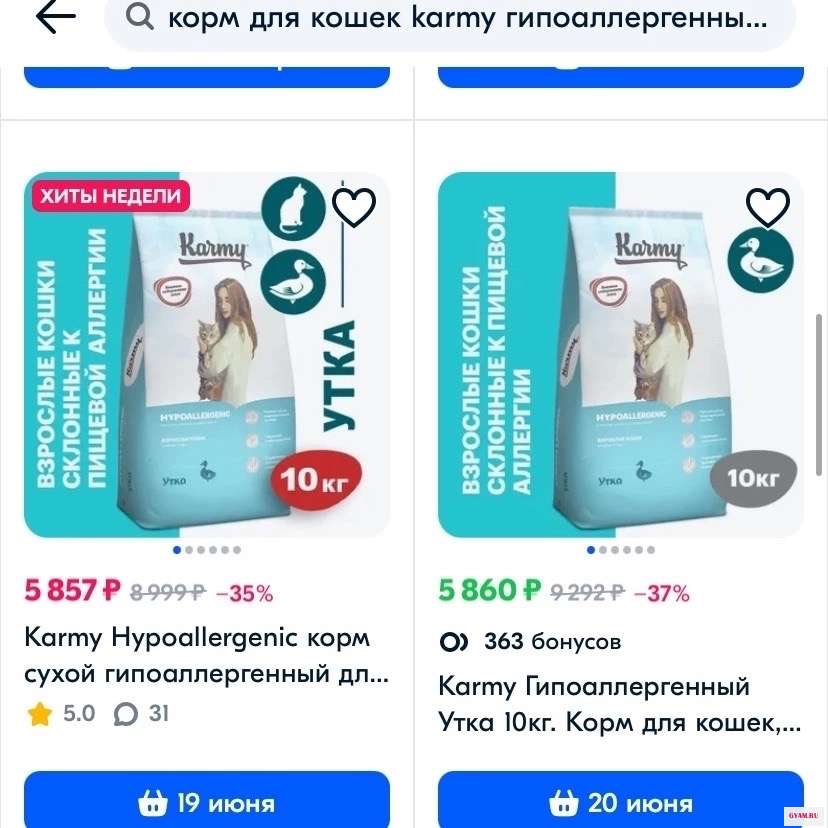This screenshot has height=828, width=828.
Task: Open the Karmy Гипоаллергенный Утка 10кг image
Action: (620, 355)
